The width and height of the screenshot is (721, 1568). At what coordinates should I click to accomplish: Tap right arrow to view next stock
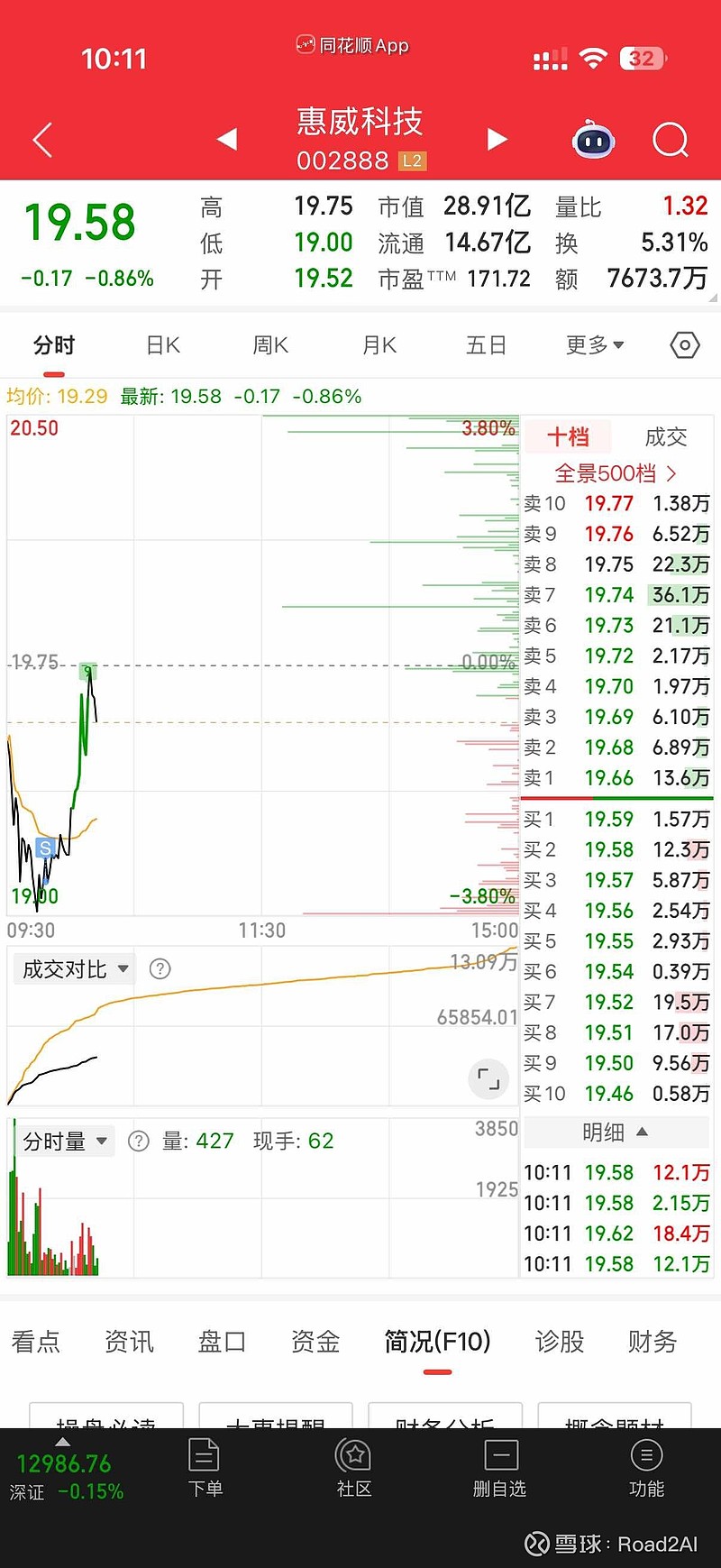click(495, 140)
